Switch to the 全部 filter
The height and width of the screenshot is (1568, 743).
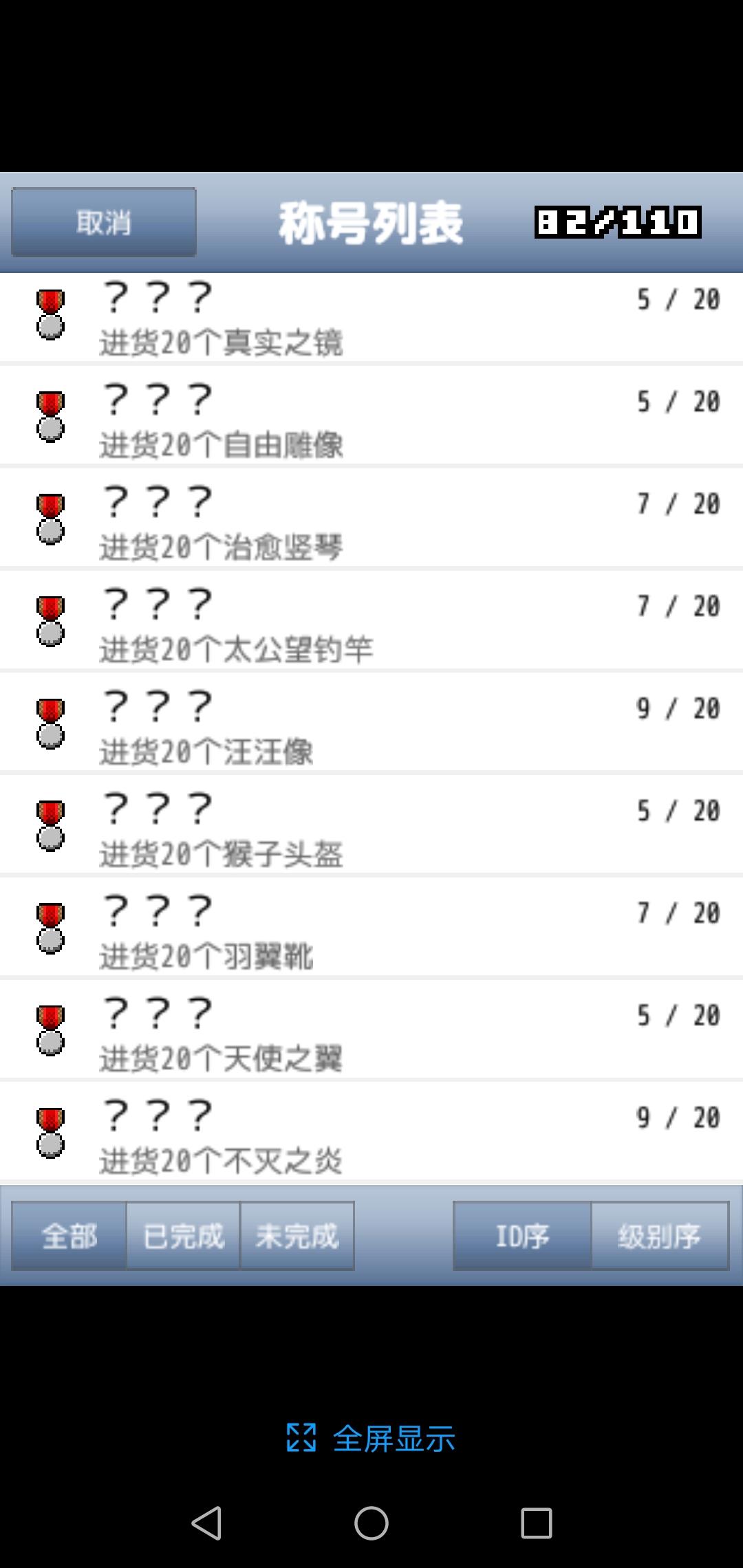pyautogui.click(x=69, y=1235)
